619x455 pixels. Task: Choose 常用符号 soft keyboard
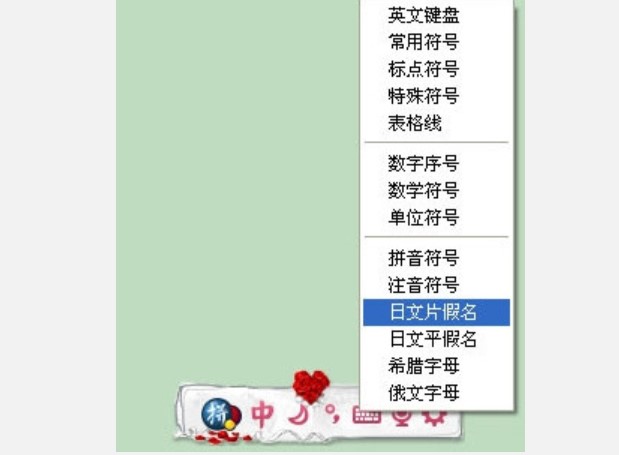click(423, 43)
